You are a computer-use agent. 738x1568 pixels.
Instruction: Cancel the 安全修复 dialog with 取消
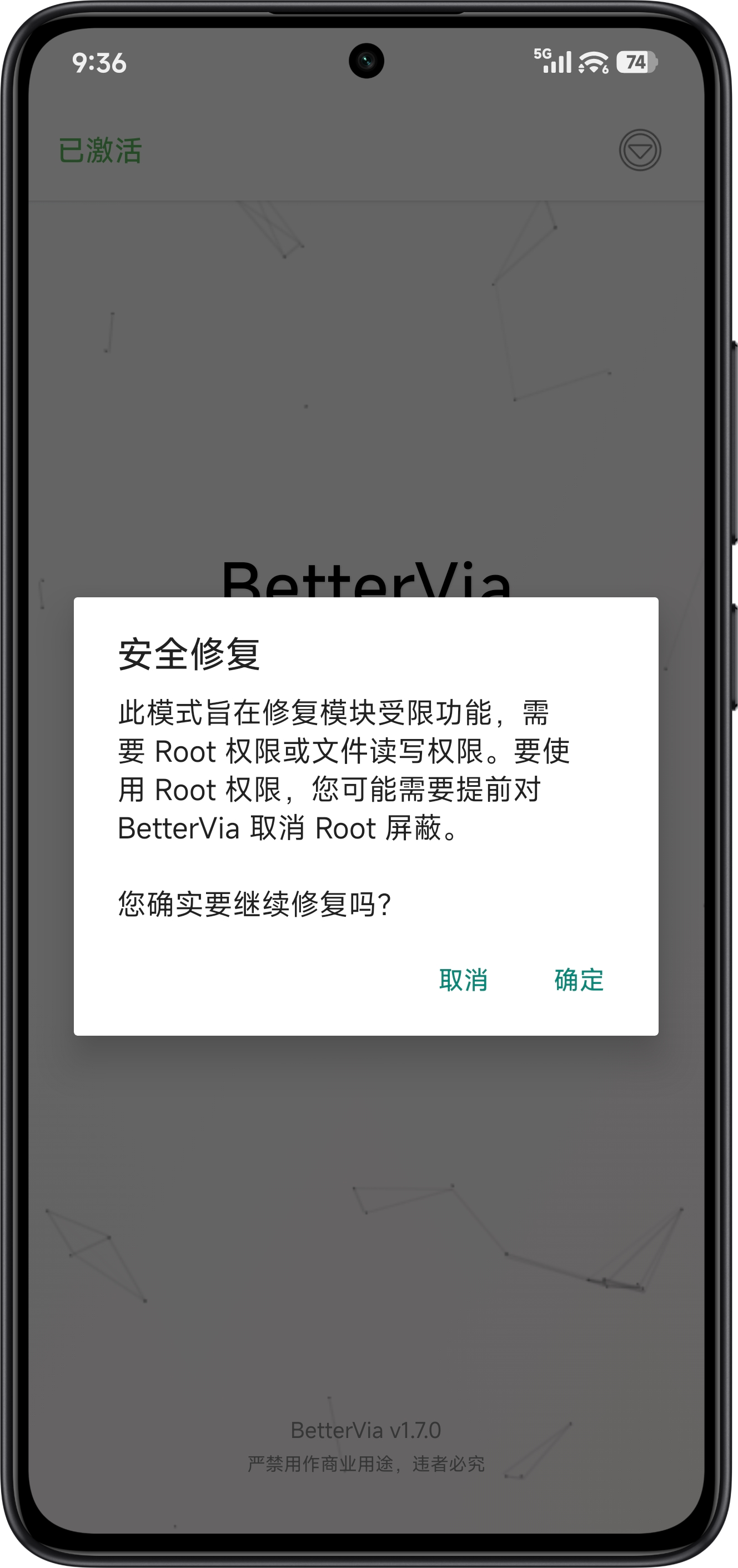(463, 980)
